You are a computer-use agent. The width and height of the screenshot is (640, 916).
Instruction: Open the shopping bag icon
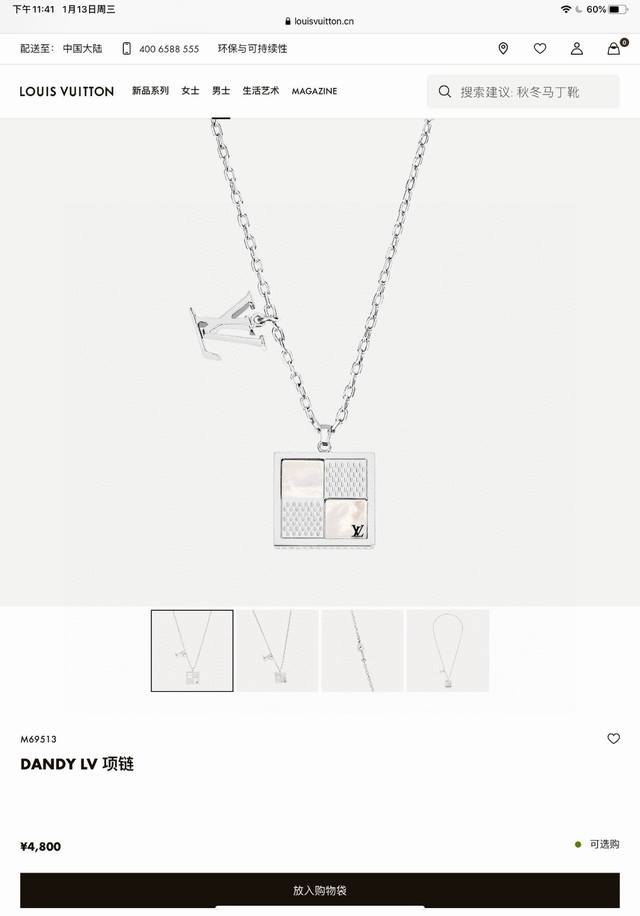click(613, 48)
